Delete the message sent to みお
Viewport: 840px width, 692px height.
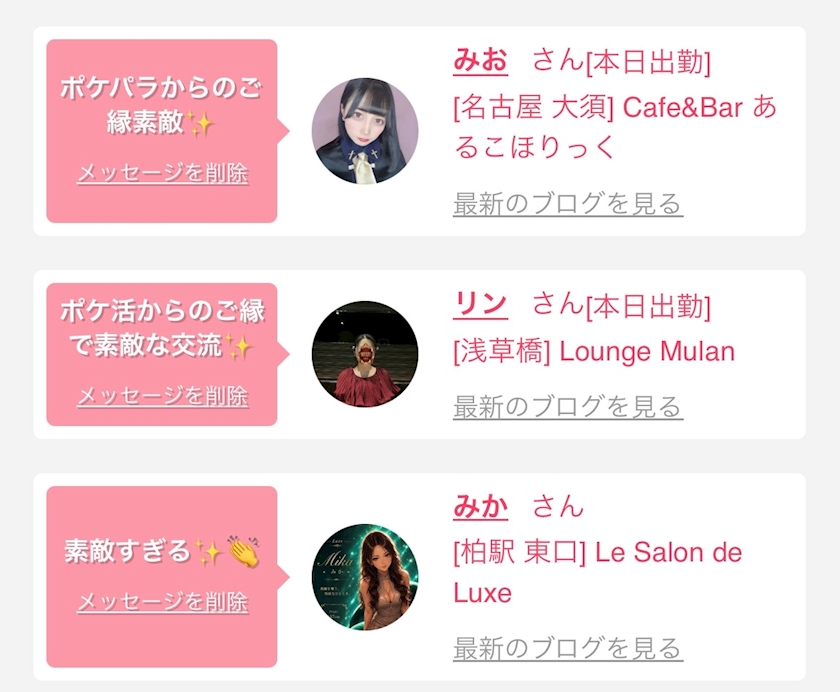[163, 173]
